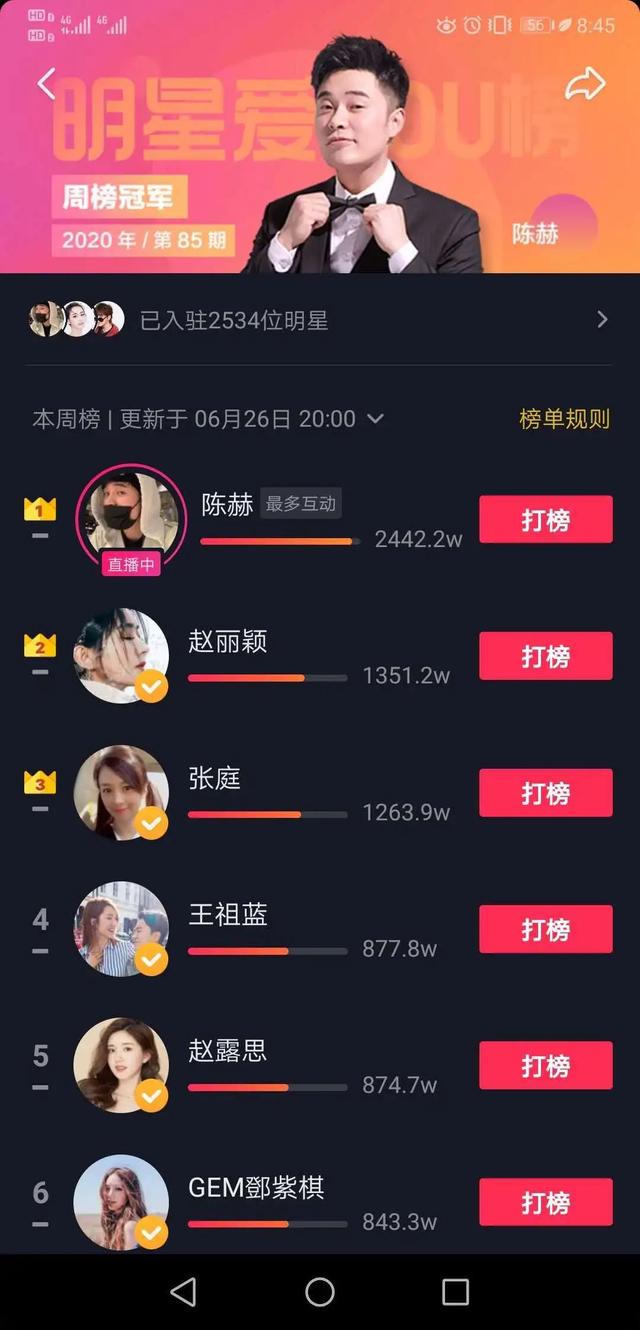Support 王祖蓝 with 打榜
The width and height of the screenshot is (640, 1330).
tap(545, 929)
